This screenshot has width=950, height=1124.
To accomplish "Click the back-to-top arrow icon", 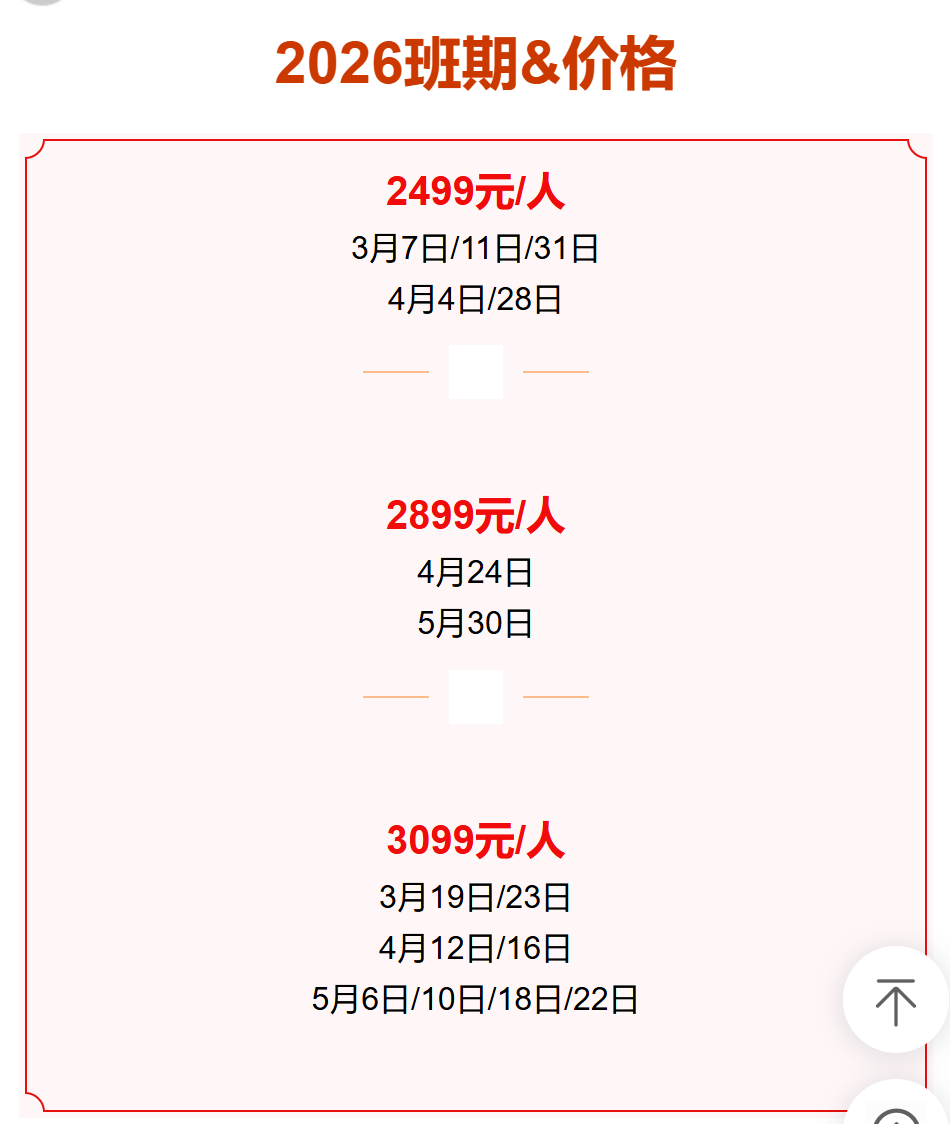I will pyautogui.click(x=897, y=1000).
